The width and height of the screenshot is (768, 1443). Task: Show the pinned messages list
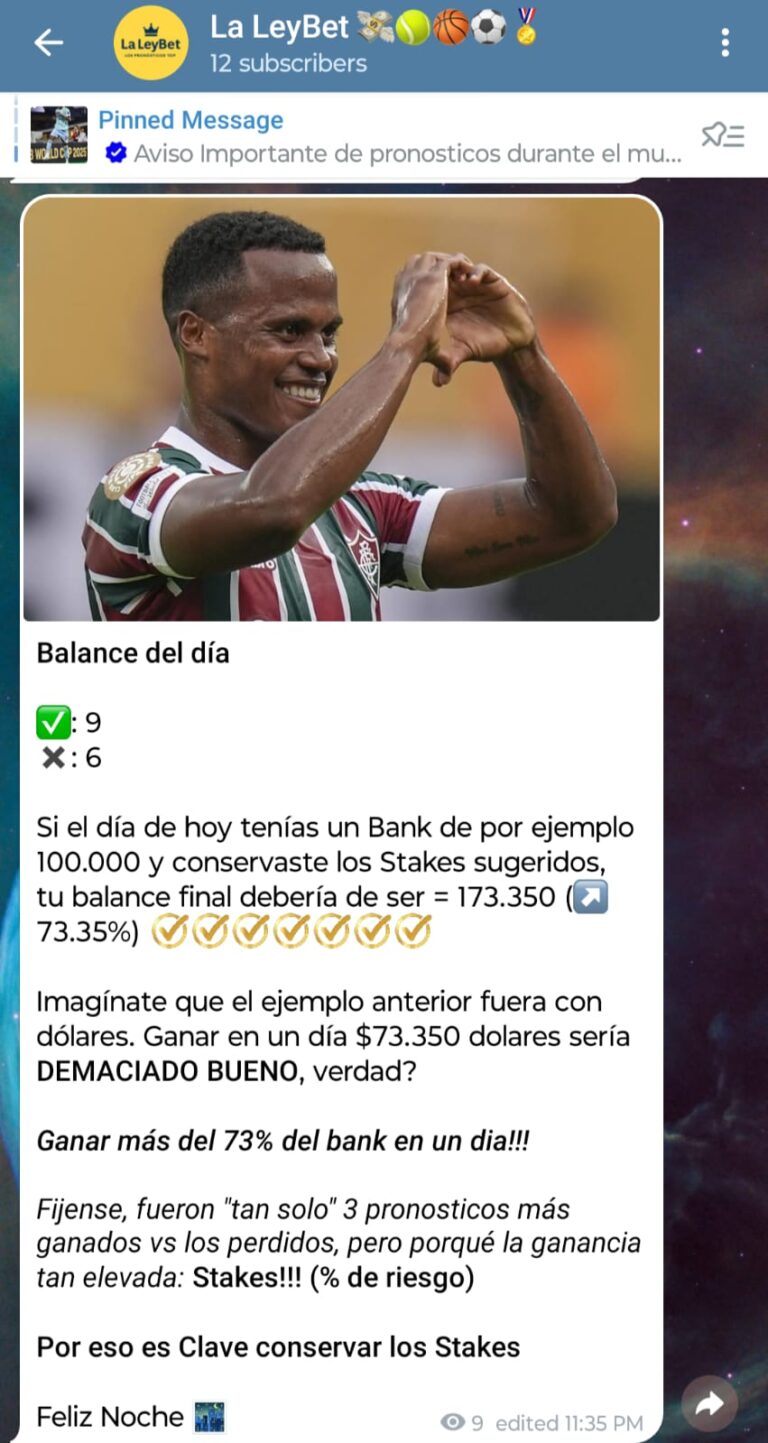(x=722, y=136)
